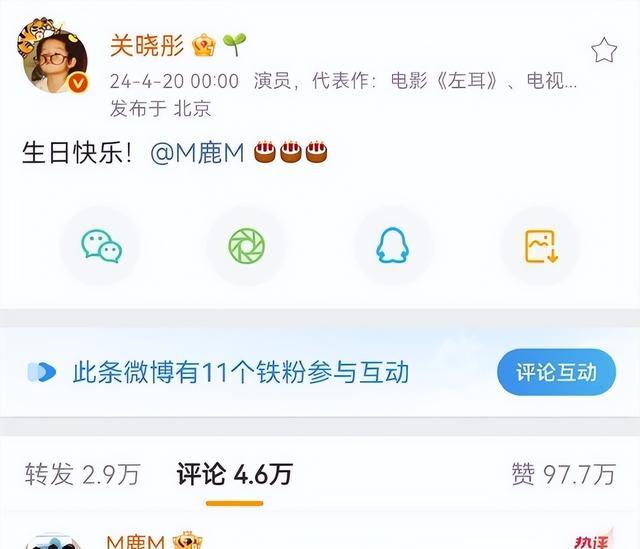Select the 评论 4.6万 tab
640x549 pixels.
coord(234,474)
